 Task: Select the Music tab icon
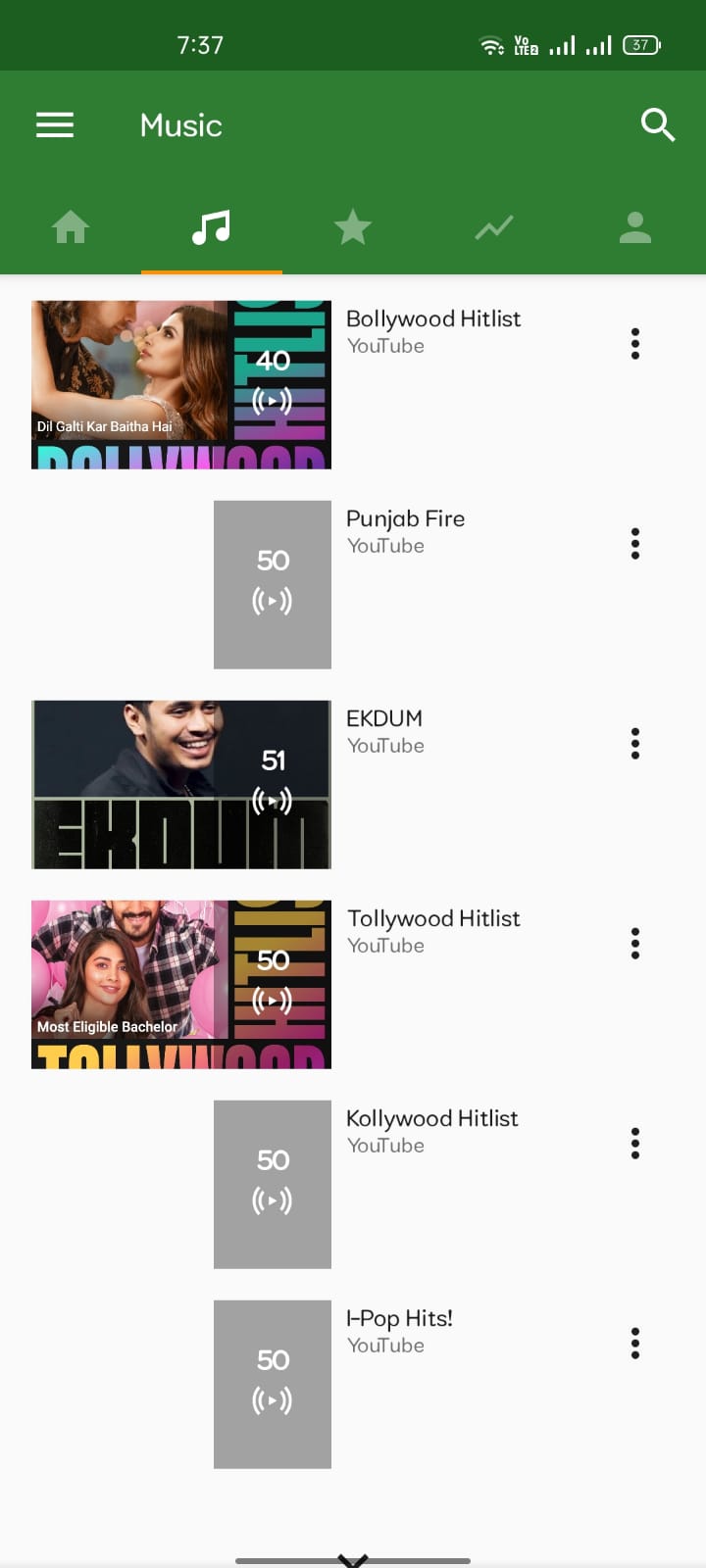click(x=212, y=226)
